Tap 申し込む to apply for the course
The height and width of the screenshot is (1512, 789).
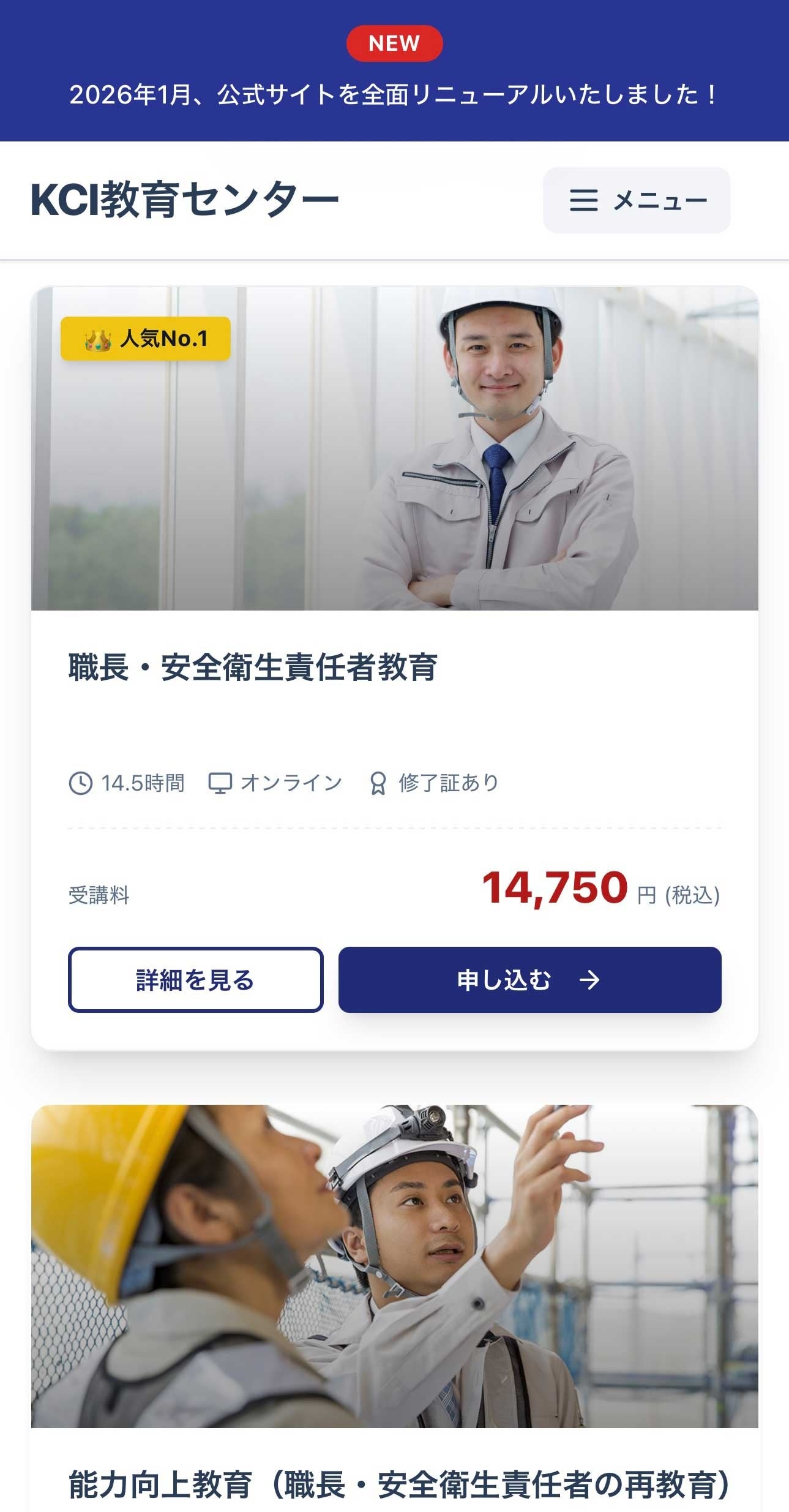click(529, 980)
